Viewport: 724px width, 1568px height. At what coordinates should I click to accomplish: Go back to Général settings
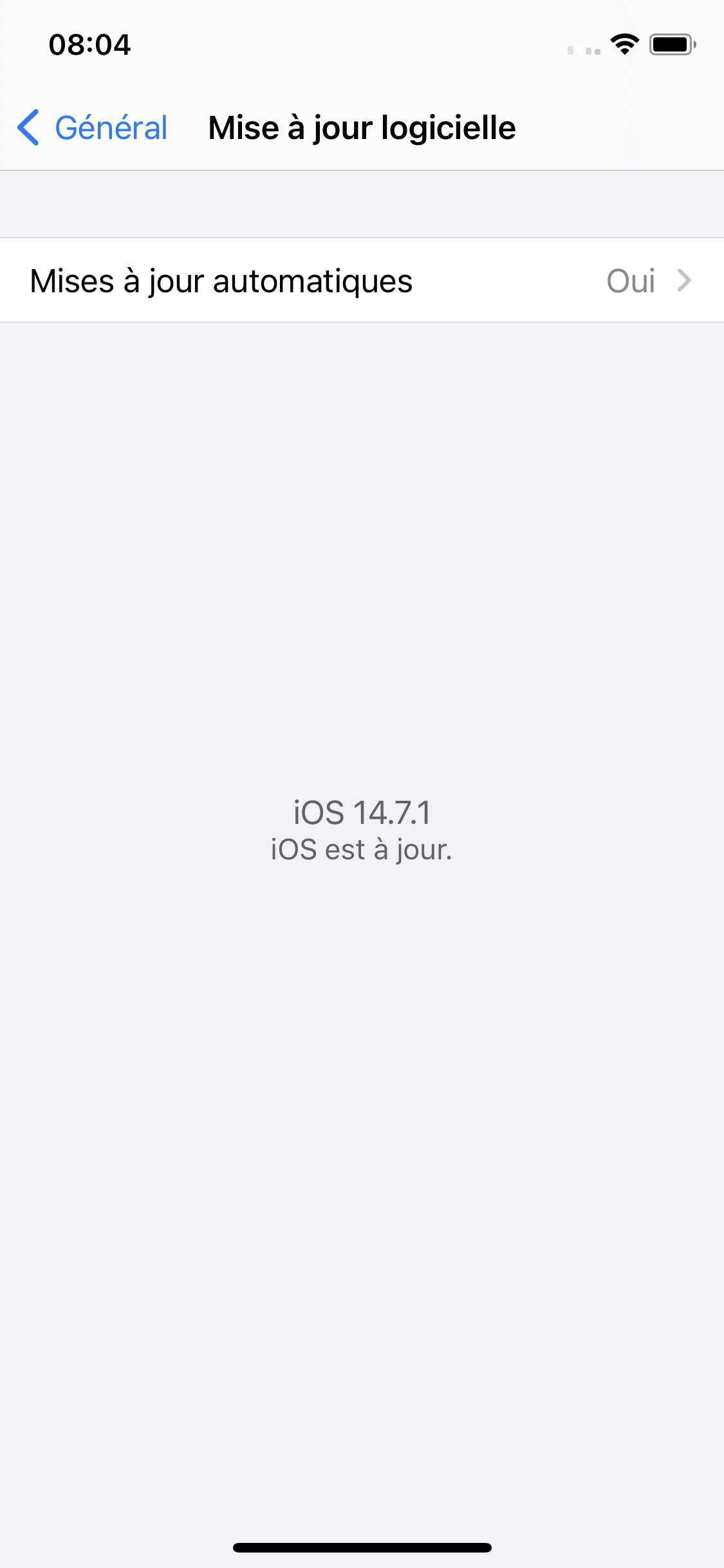pyautogui.click(x=93, y=127)
